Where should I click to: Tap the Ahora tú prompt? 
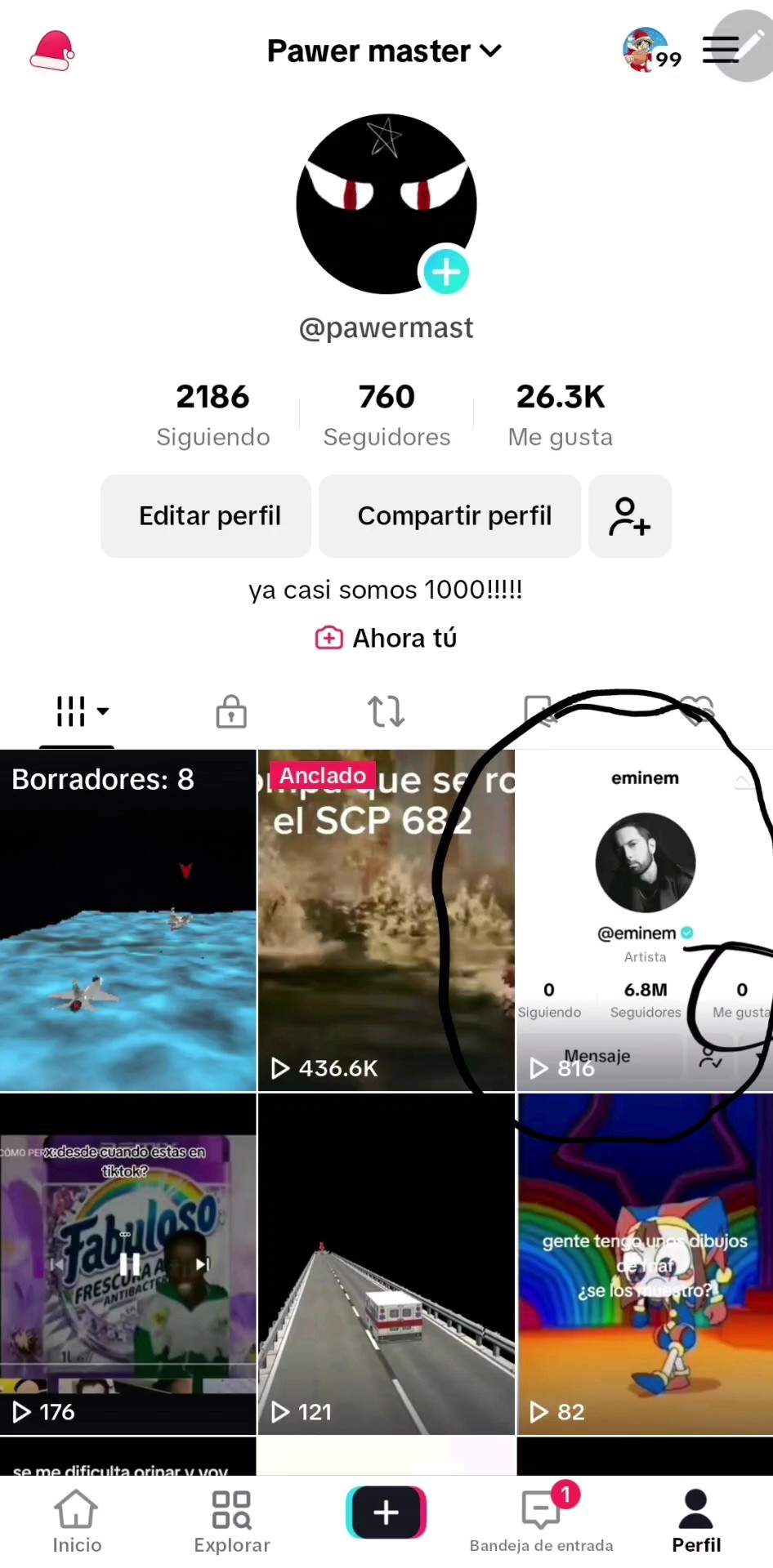[386, 638]
